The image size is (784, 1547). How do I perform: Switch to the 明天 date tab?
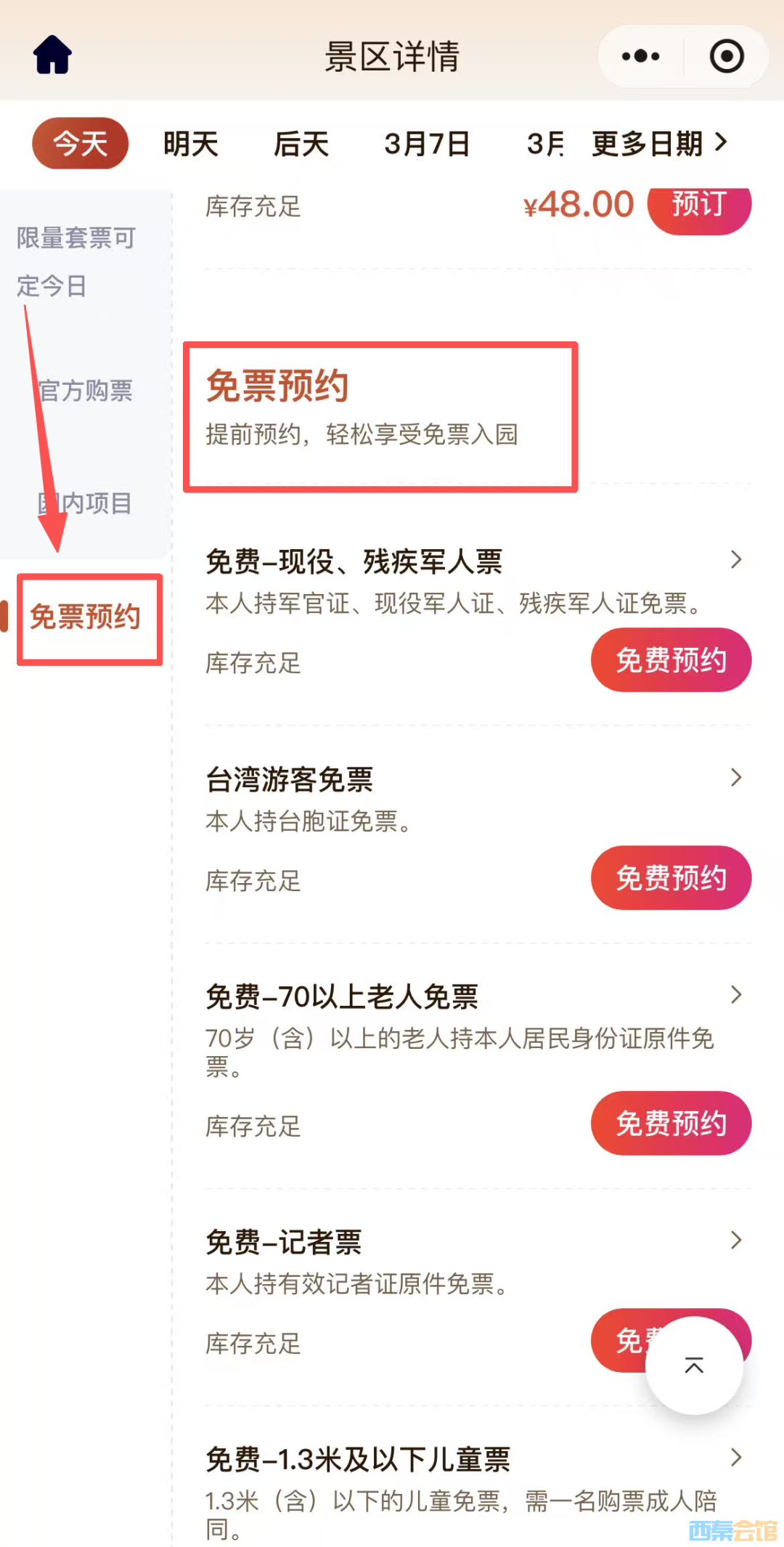tap(190, 143)
